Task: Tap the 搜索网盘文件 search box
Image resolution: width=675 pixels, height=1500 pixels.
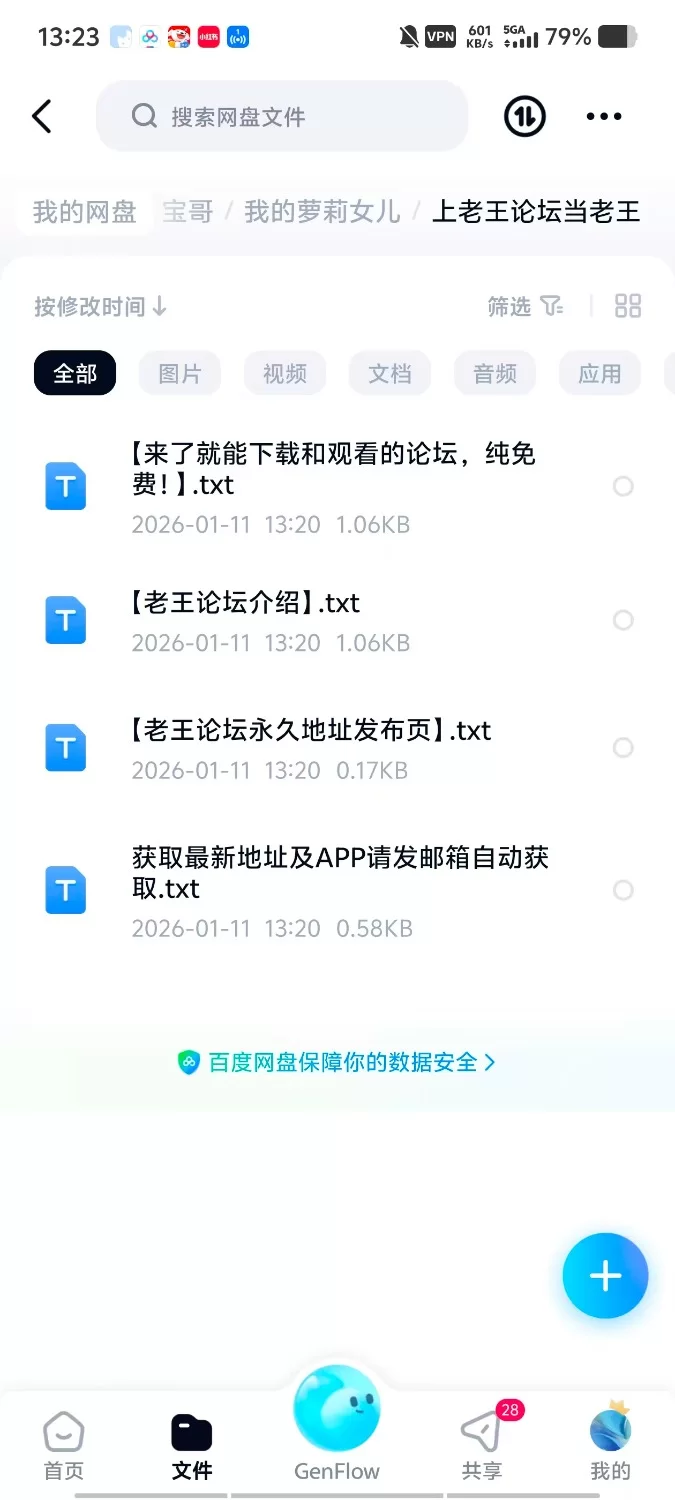Action: click(282, 117)
